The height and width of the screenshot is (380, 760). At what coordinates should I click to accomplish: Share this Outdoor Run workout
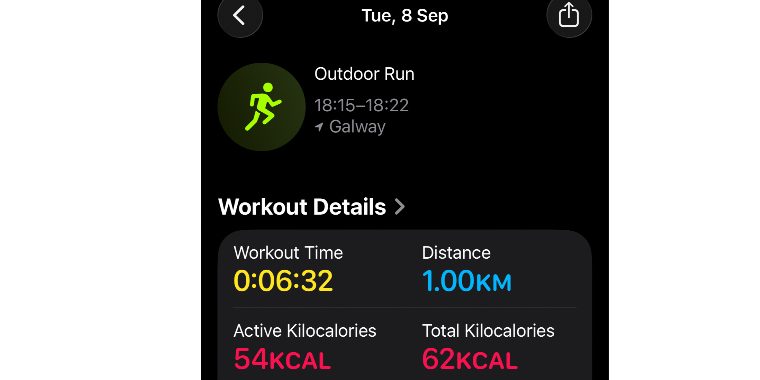click(x=569, y=16)
